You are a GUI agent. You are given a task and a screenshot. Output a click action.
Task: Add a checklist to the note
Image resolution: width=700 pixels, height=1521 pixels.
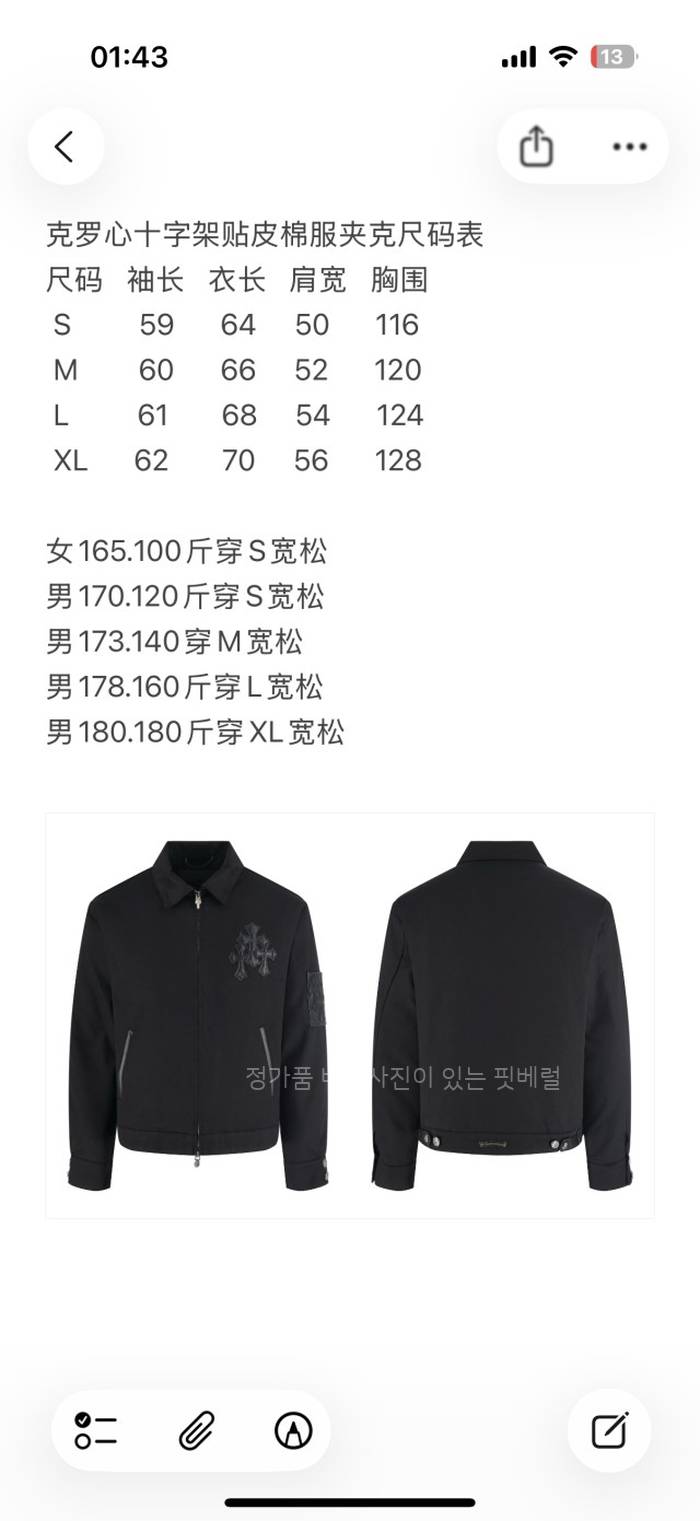click(x=96, y=1431)
